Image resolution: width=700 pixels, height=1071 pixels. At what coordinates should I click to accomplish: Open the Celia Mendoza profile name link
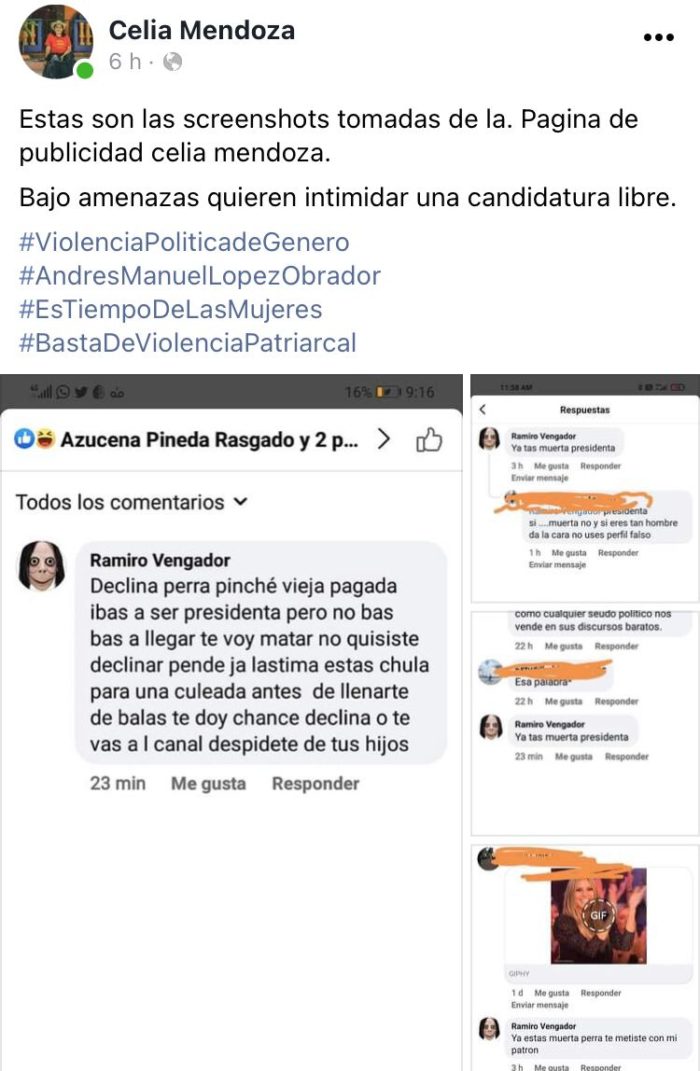(201, 30)
